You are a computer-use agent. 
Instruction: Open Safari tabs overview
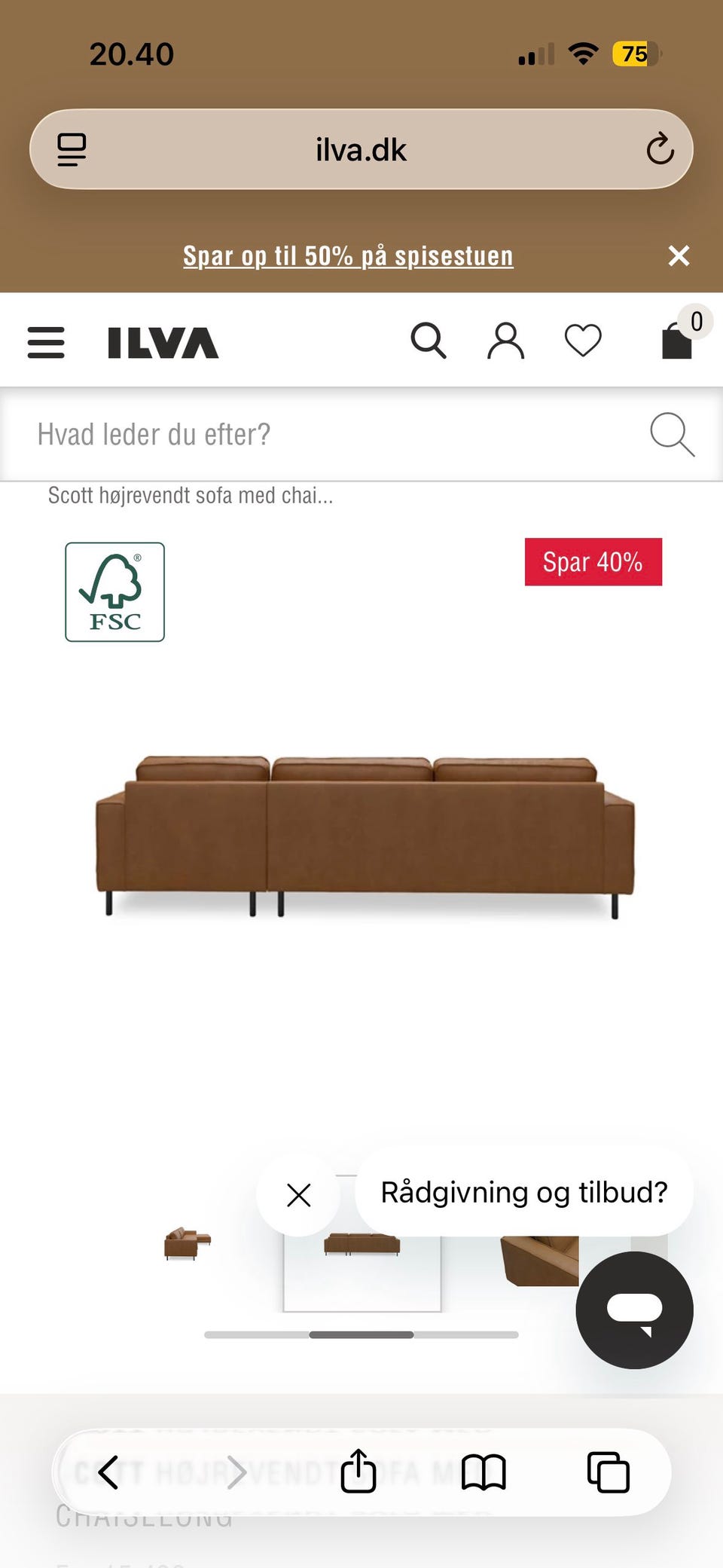[609, 1472]
